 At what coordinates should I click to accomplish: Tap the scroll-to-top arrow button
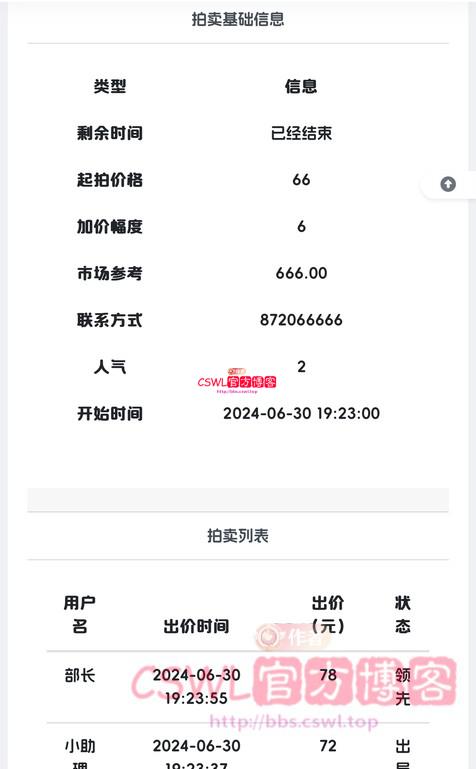(448, 184)
